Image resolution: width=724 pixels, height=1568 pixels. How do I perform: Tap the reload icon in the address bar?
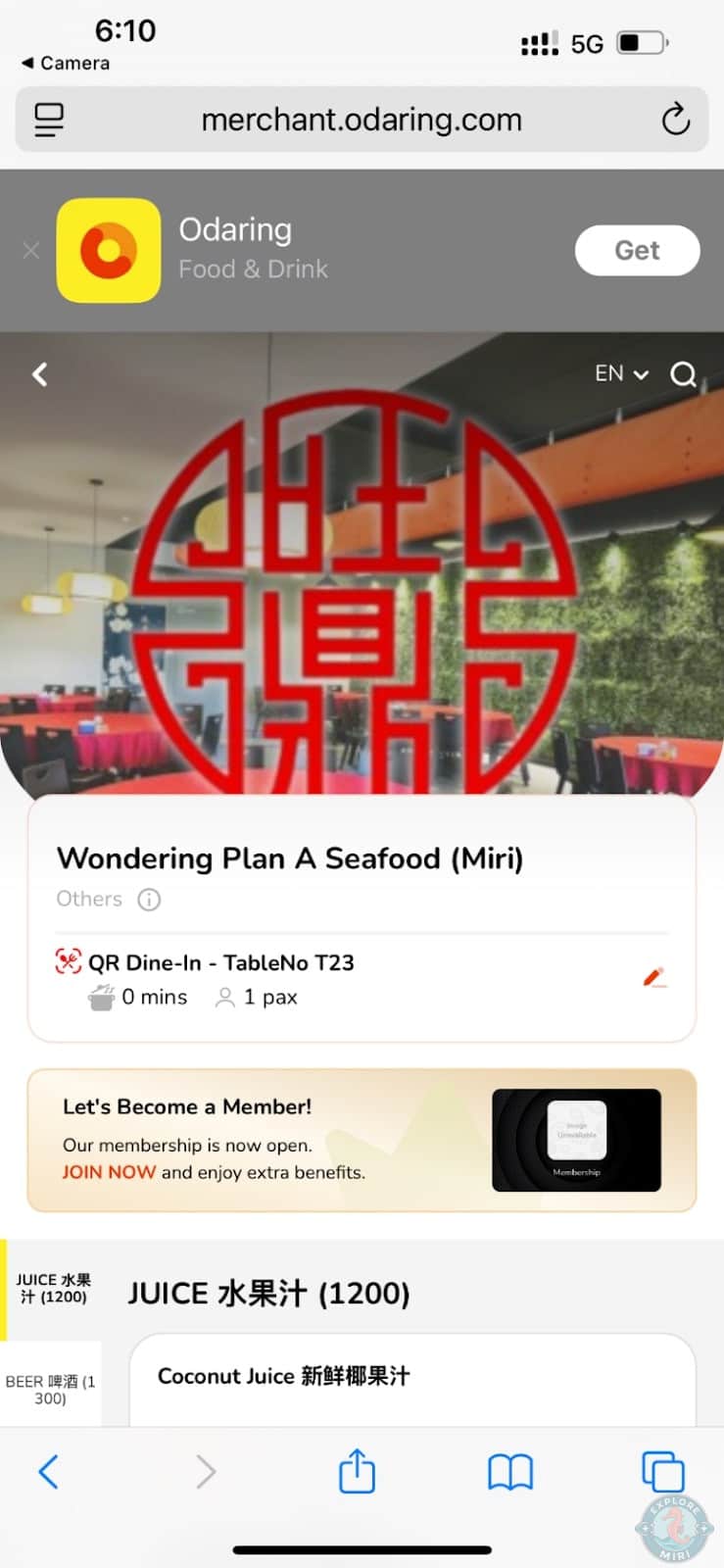click(x=676, y=119)
